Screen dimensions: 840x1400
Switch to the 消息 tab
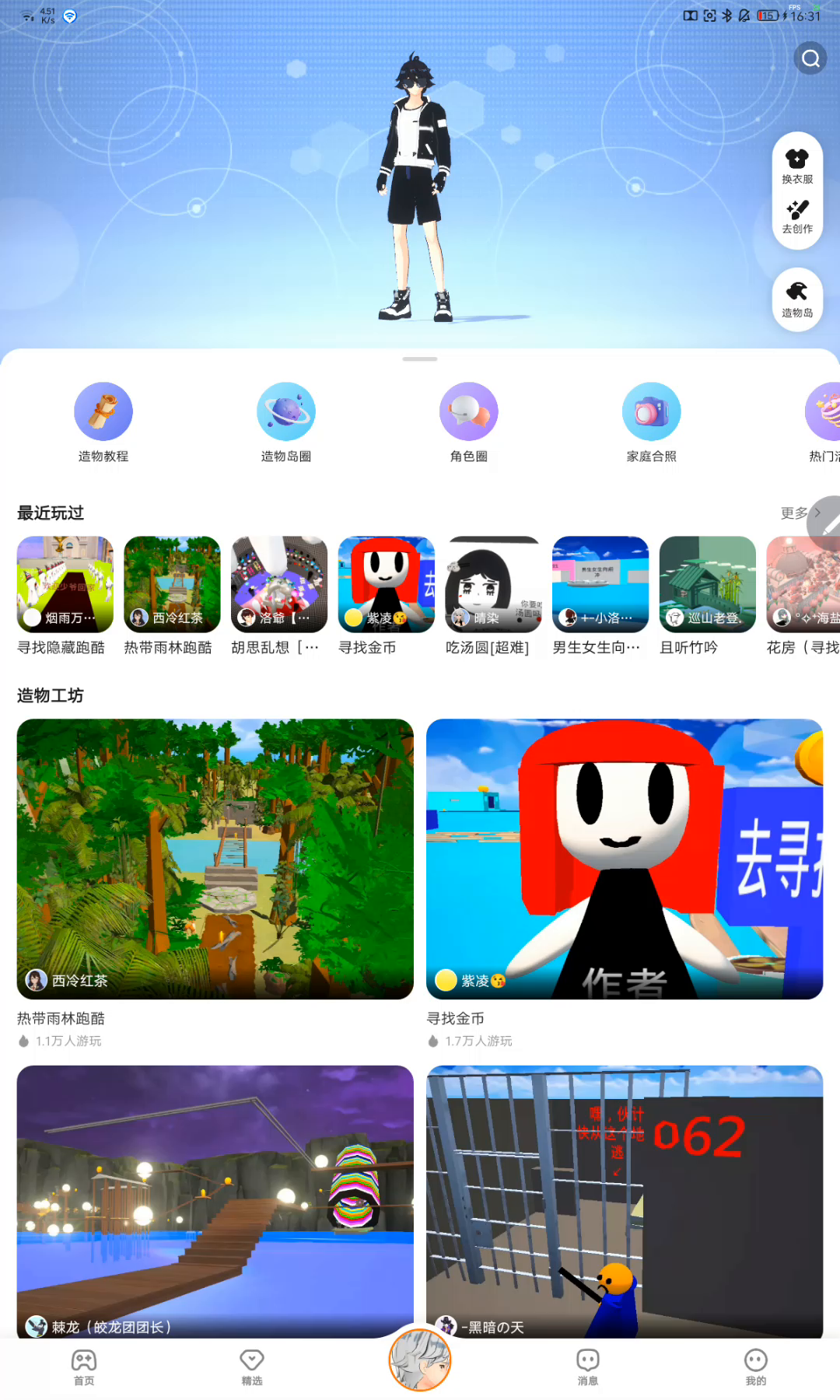[588, 1367]
